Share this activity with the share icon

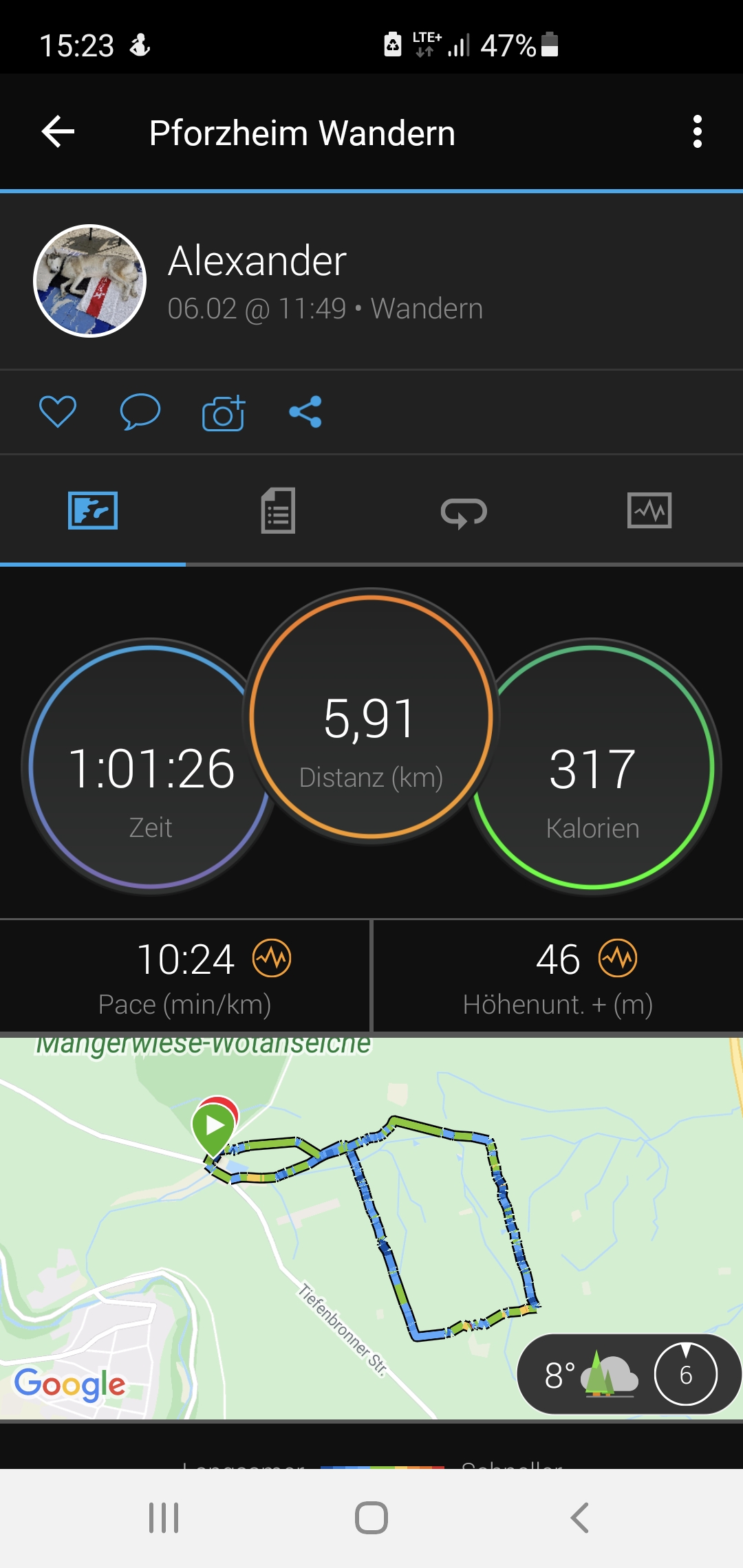pyautogui.click(x=305, y=412)
